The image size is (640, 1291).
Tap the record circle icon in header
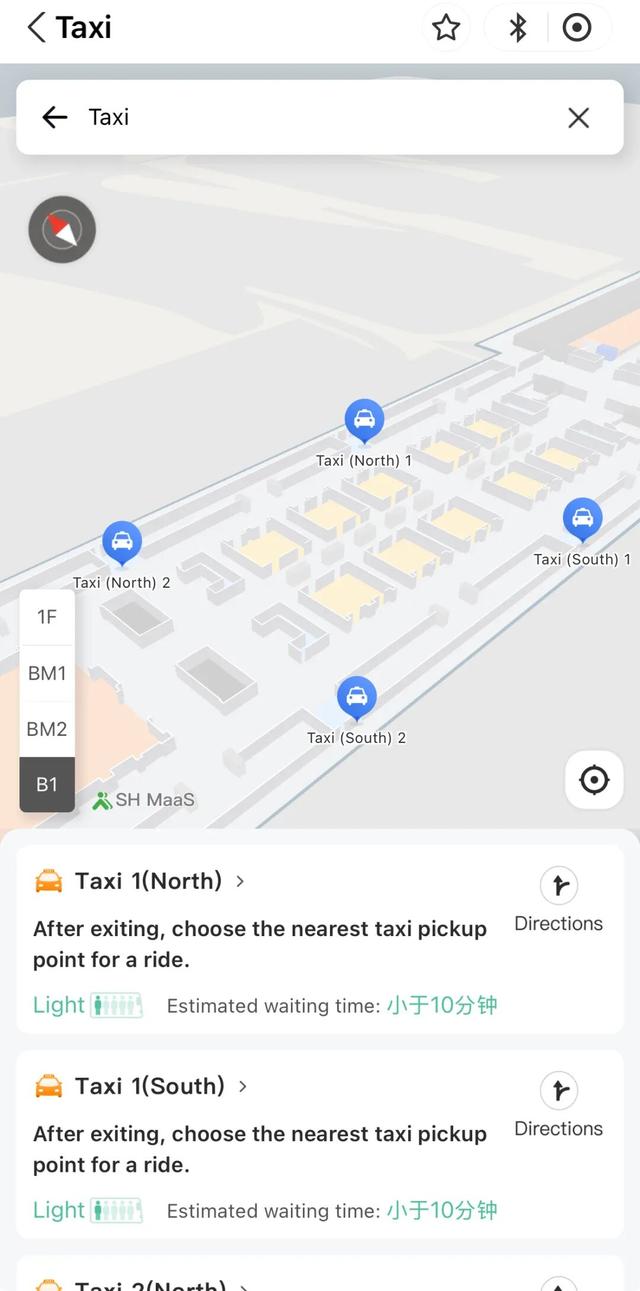(577, 28)
